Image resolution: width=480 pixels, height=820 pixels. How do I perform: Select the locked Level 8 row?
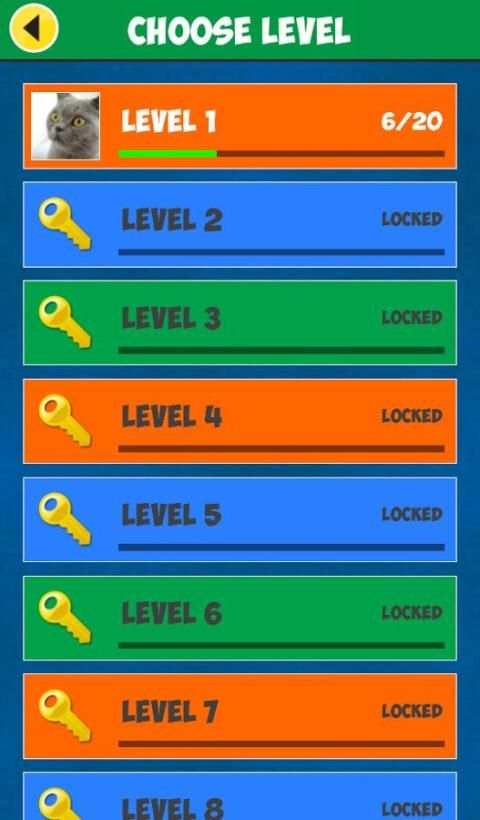pos(240,796)
